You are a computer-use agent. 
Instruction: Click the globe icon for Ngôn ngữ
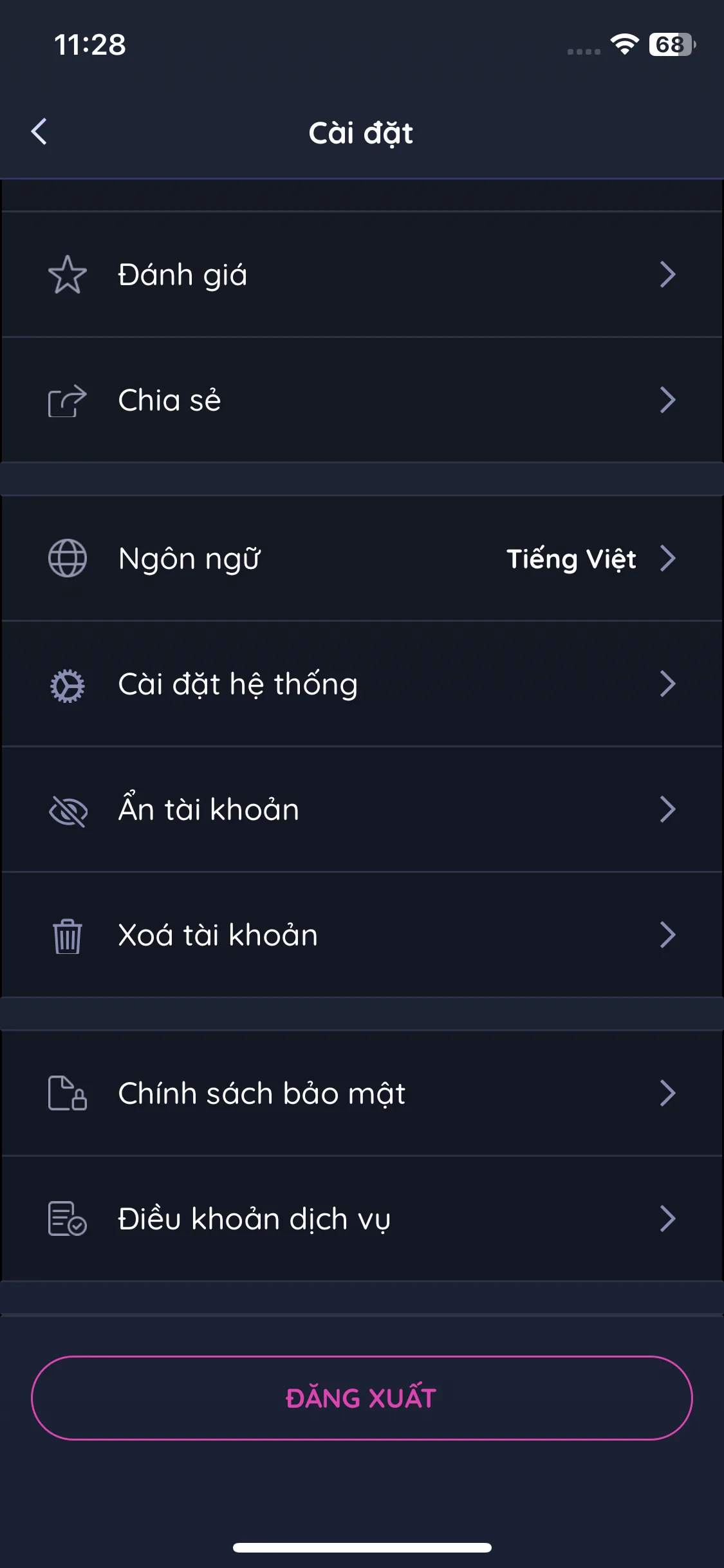(68, 559)
